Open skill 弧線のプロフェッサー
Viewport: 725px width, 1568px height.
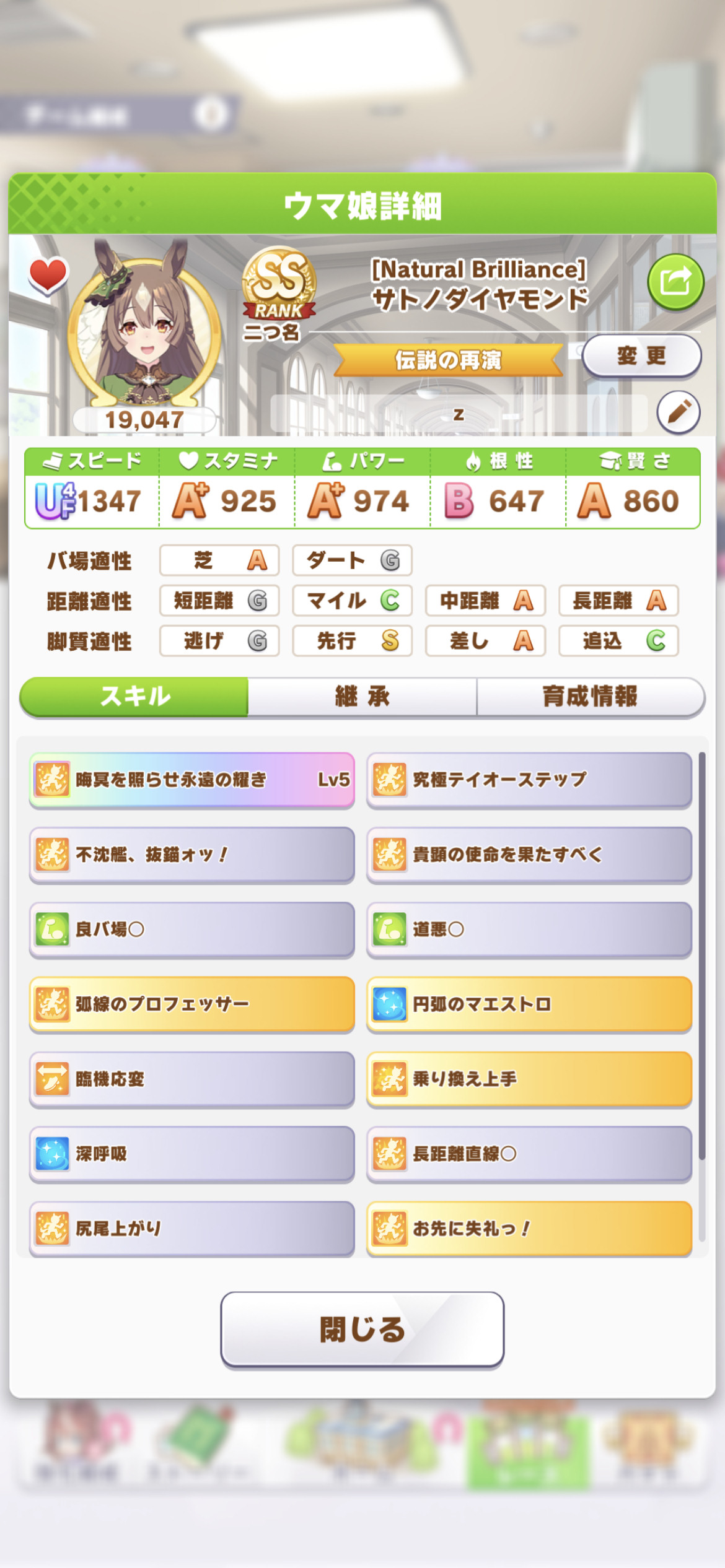pyautogui.click(x=192, y=1004)
